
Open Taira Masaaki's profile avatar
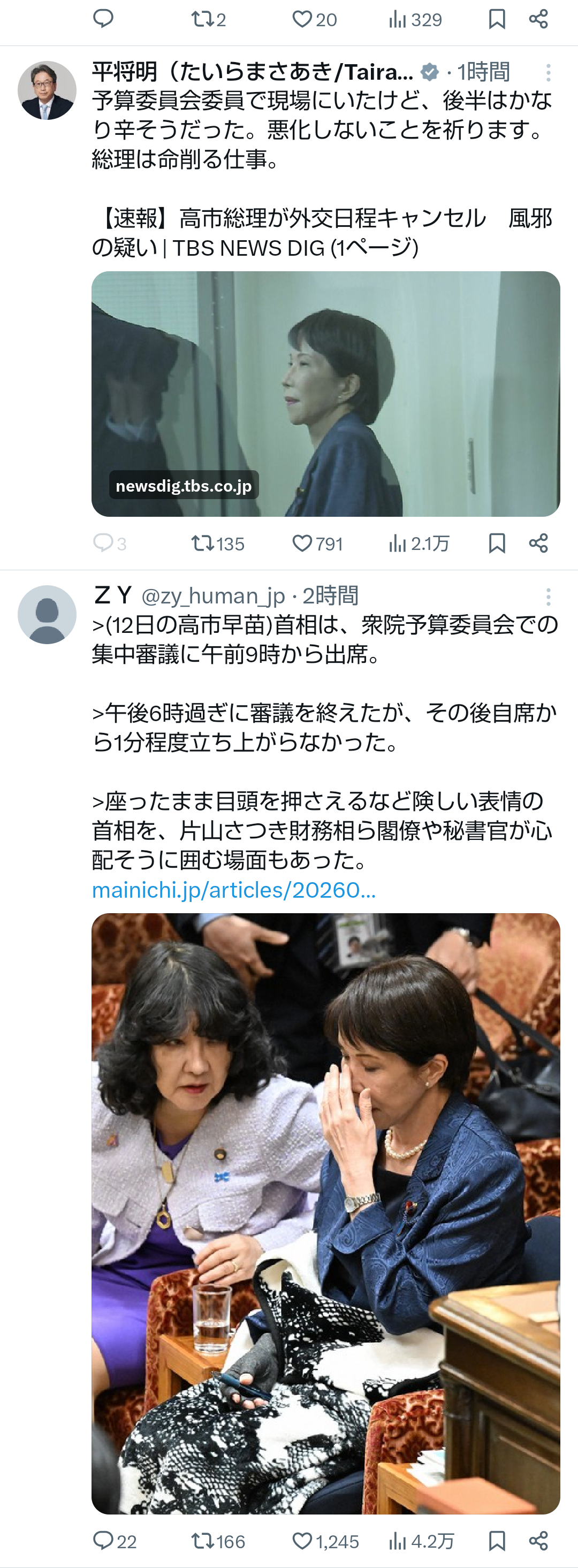[47, 90]
